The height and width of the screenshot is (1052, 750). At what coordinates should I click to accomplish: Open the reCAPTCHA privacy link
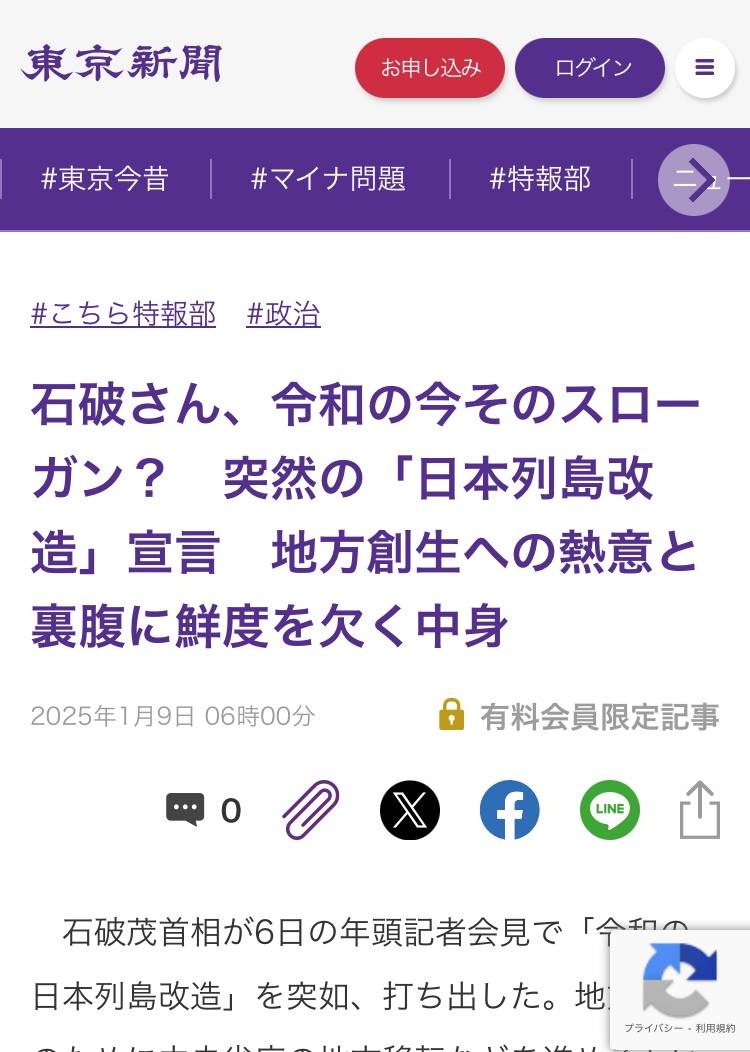tap(653, 1028)
